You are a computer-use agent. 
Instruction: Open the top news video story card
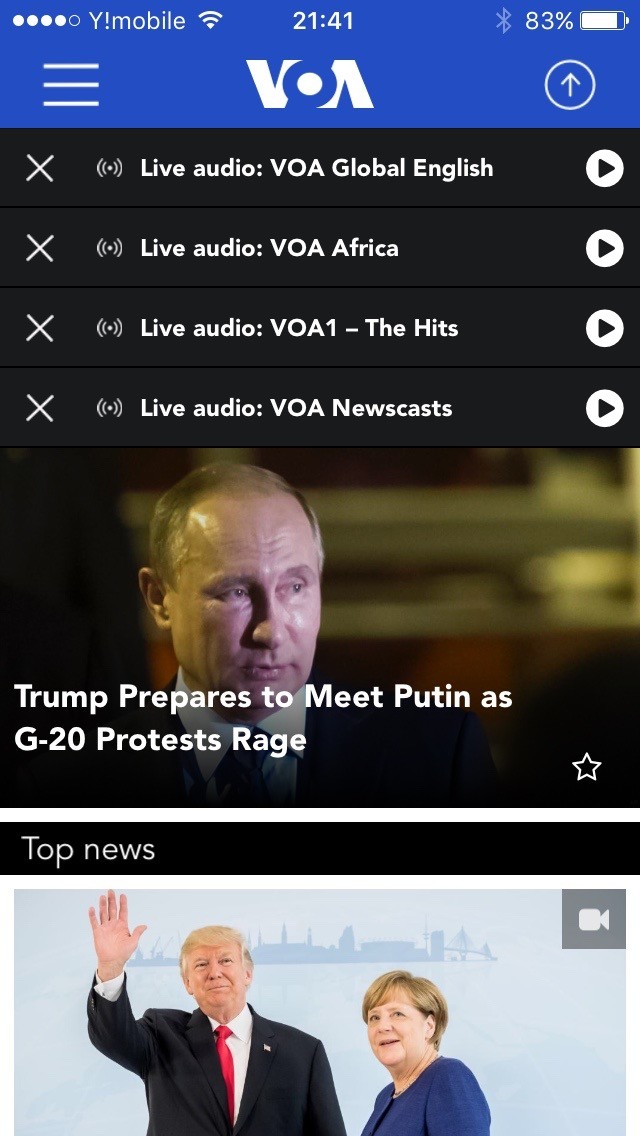pyautogui.click(x=320, y=1010)
